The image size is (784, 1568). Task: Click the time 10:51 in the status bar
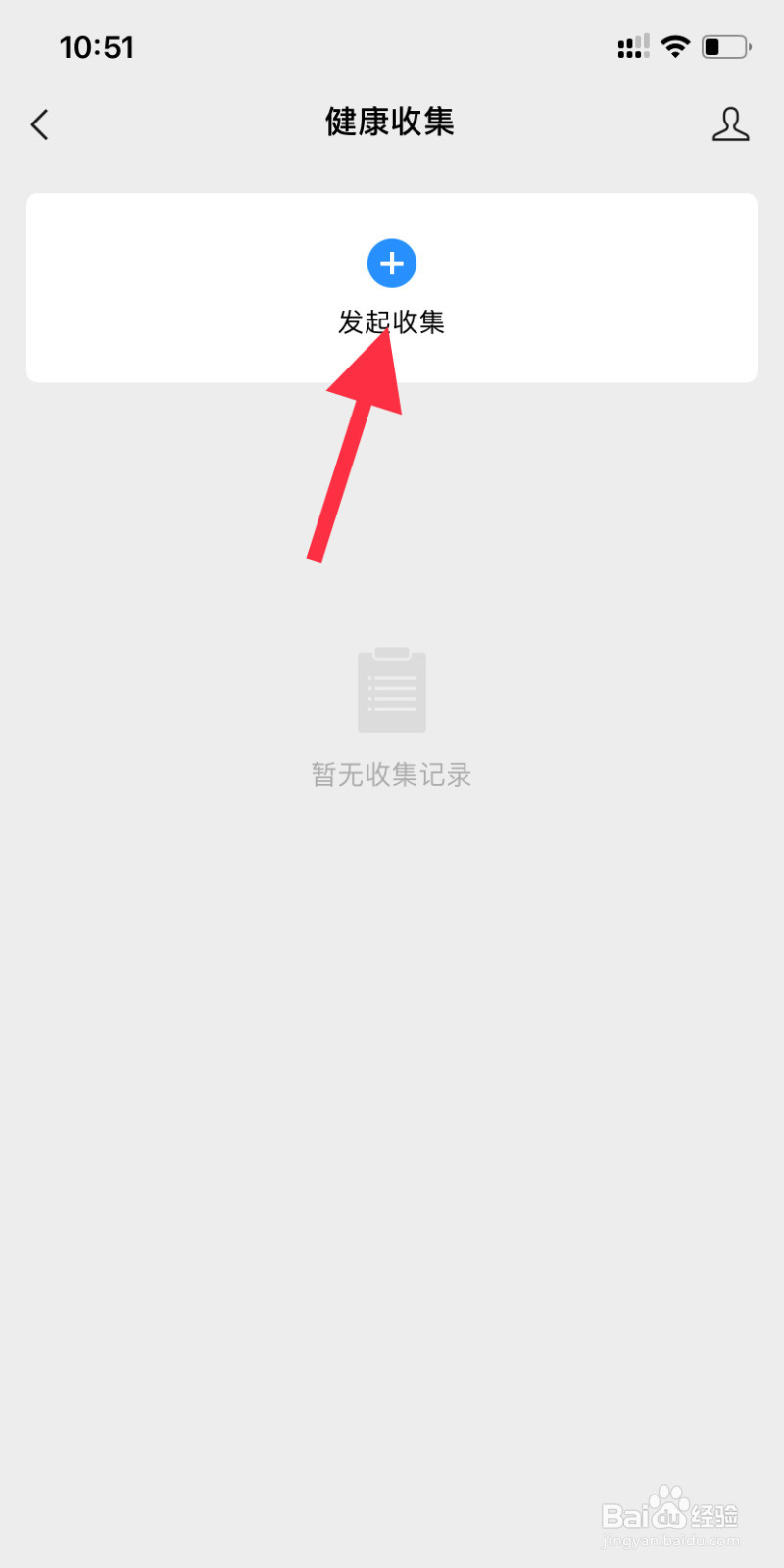(x=97, y=46)
